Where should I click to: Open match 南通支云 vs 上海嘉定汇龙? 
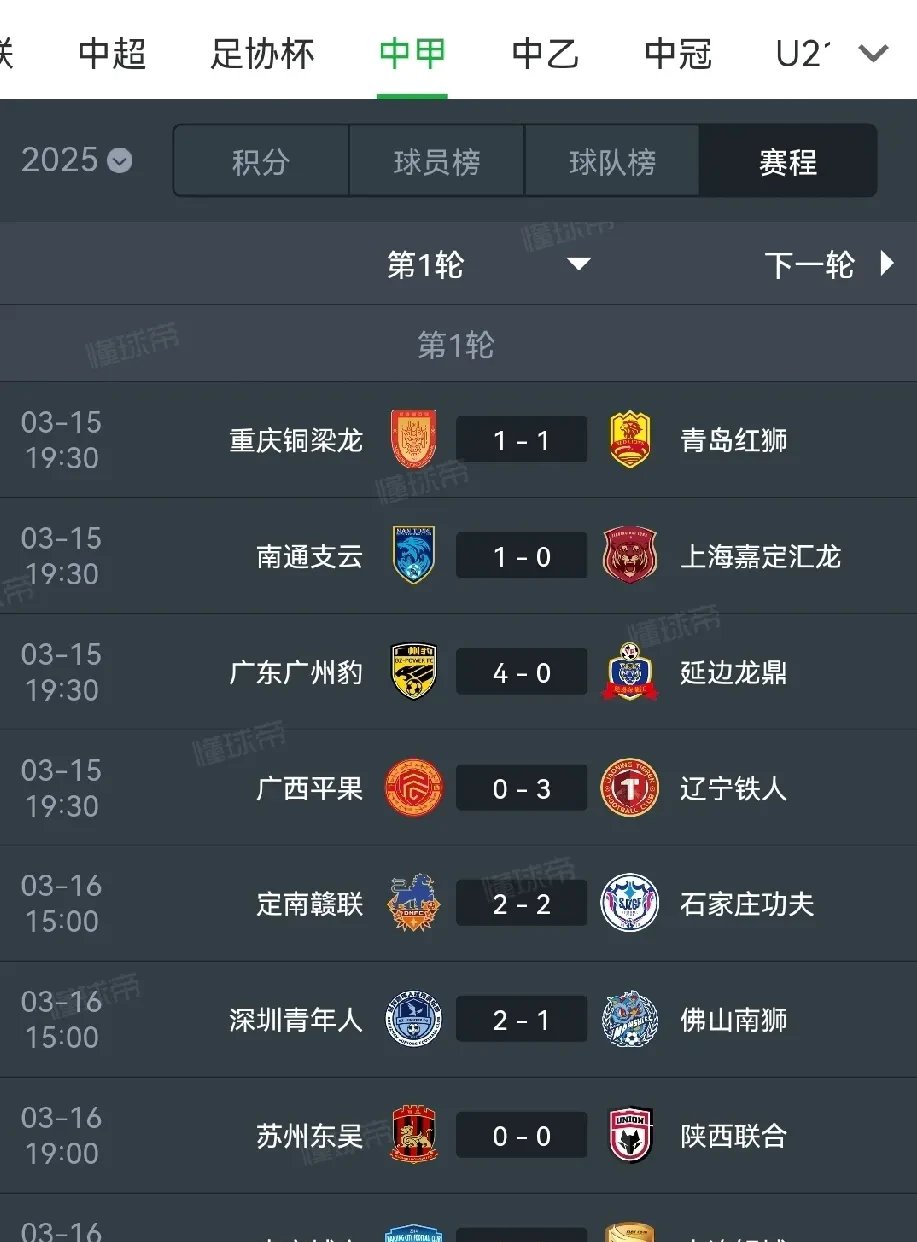point(521,556)
